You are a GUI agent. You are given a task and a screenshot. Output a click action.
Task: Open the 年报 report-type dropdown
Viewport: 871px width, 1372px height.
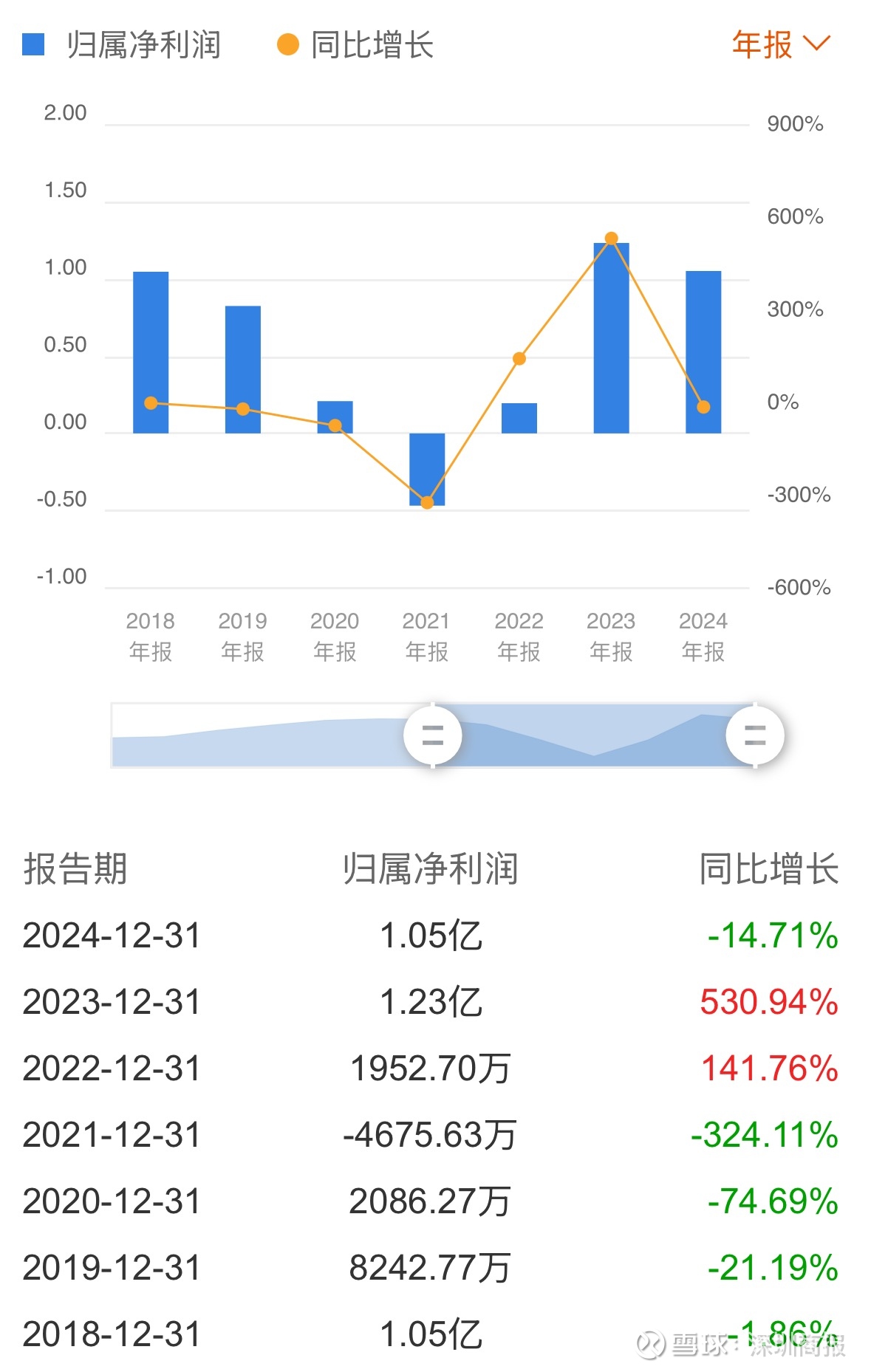[780, 44]
